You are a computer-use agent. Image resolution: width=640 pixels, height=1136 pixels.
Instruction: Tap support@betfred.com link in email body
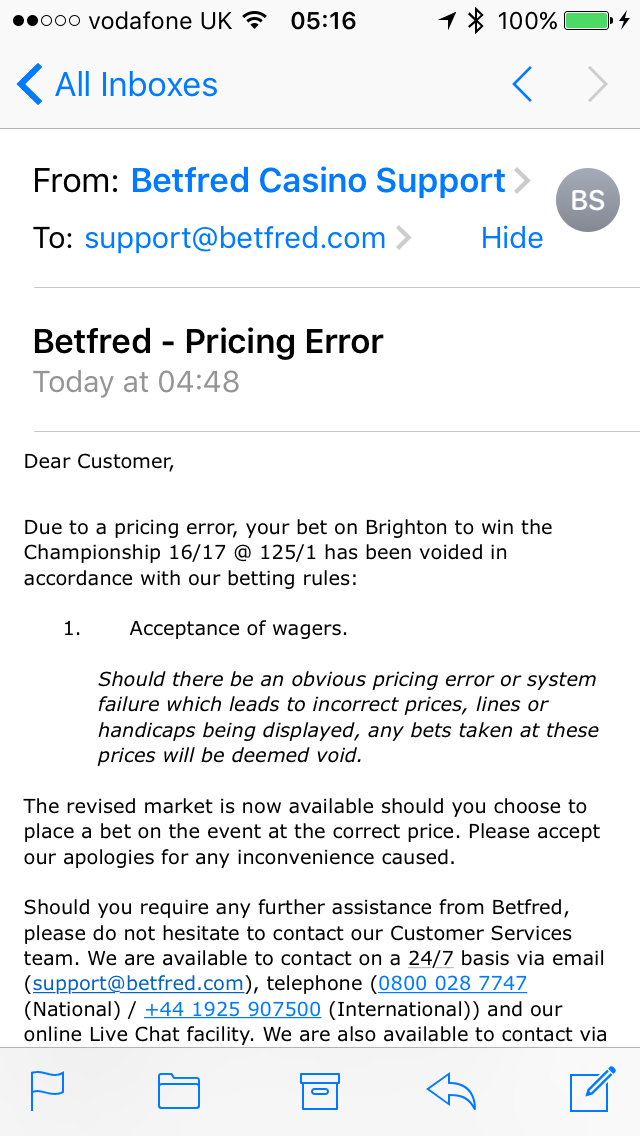tap(138, 983)
